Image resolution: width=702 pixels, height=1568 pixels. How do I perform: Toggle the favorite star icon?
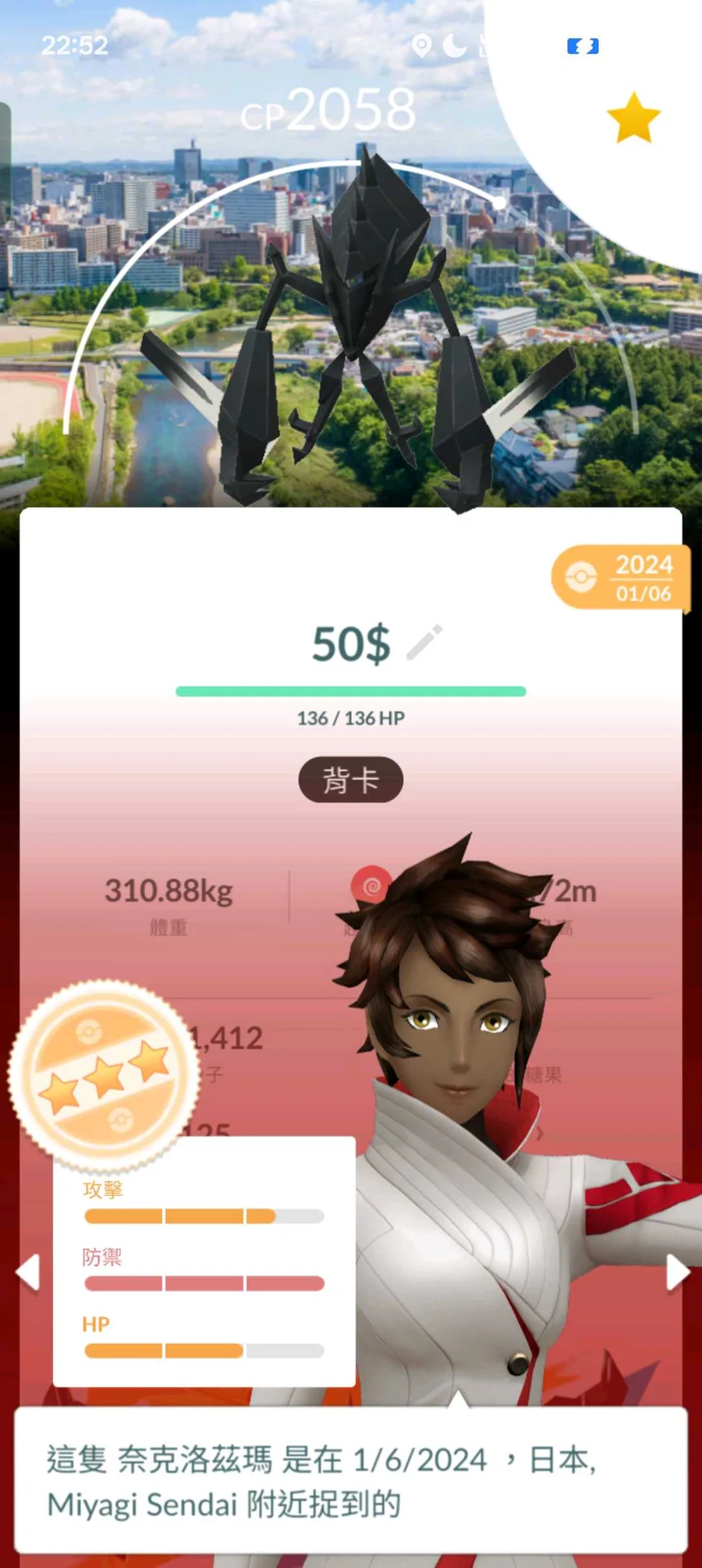(x=633, y=119)
